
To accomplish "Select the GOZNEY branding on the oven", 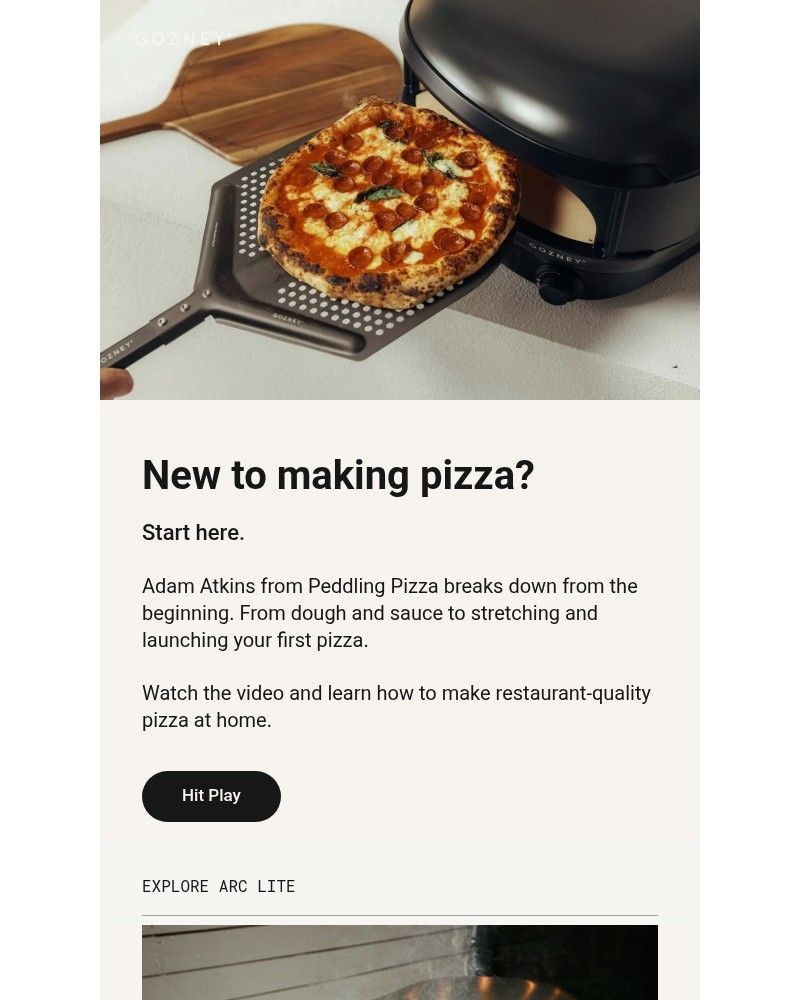I will point(556,252).
